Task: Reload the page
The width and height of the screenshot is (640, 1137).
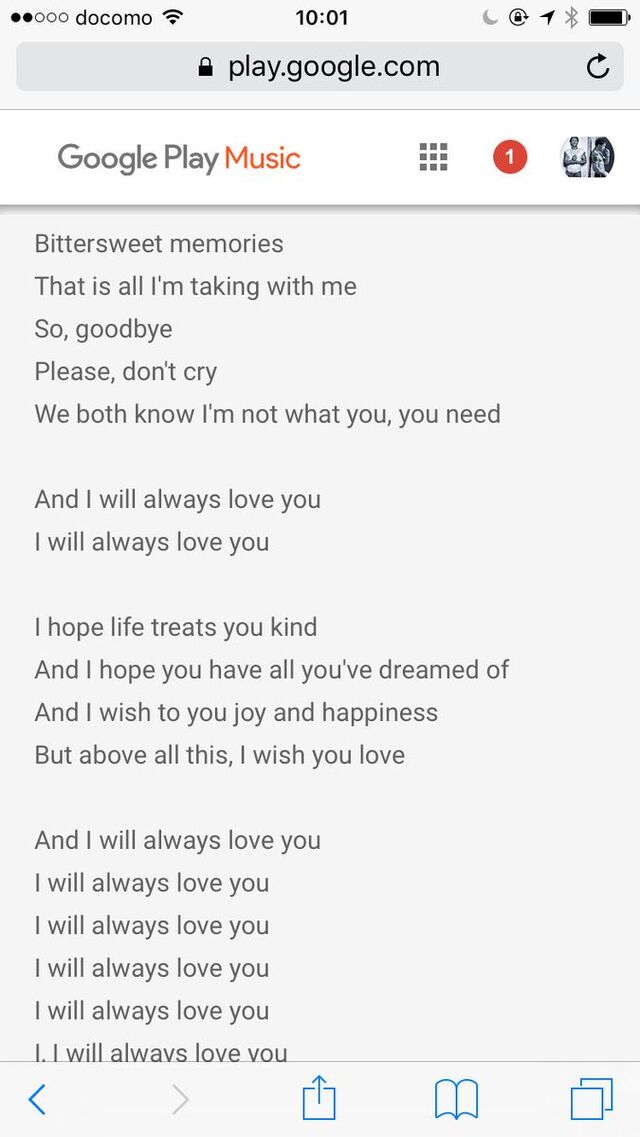Action: click(597, 67)
